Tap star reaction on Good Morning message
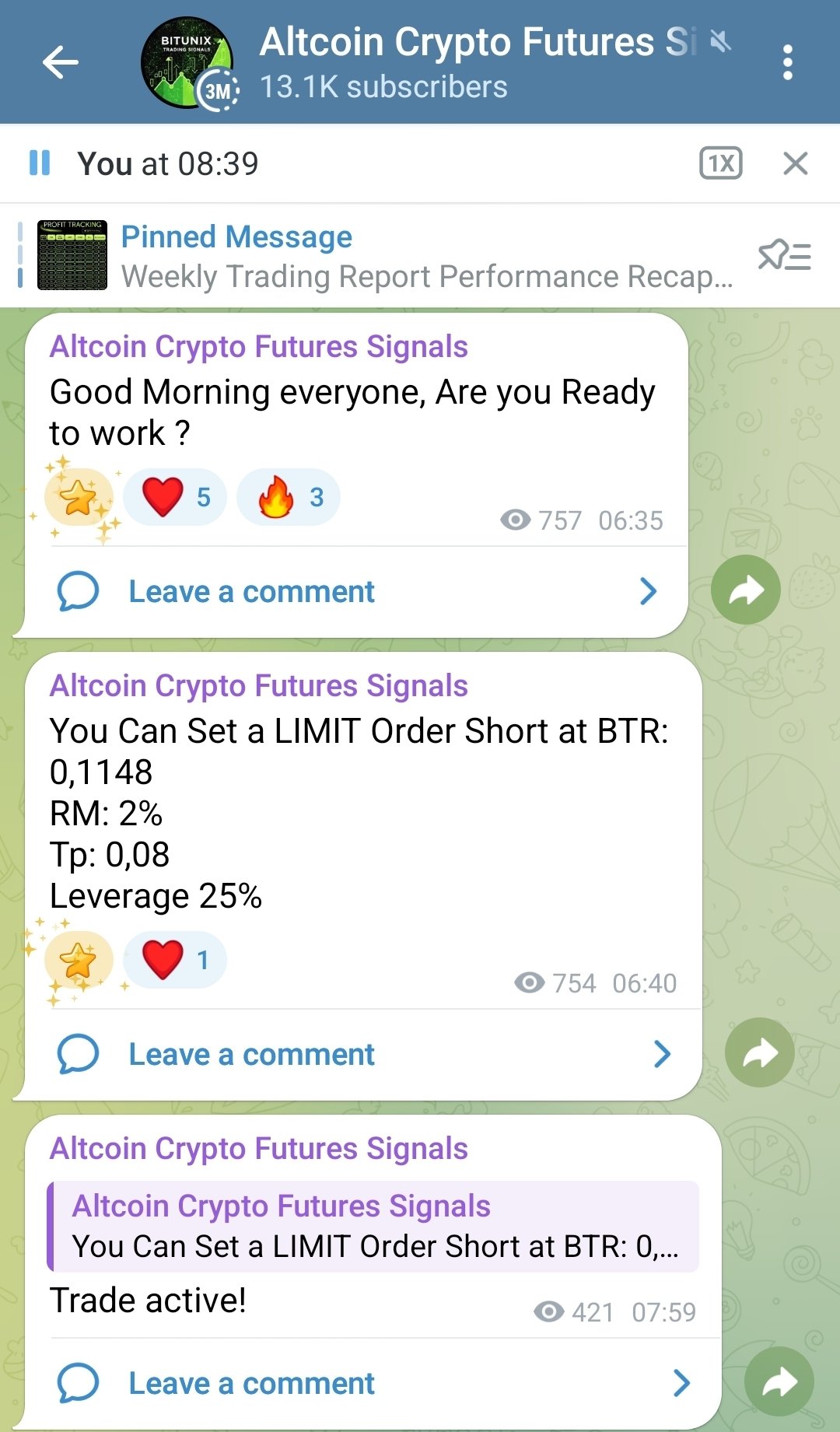The image size is (840, 1432). pos(78,497)
